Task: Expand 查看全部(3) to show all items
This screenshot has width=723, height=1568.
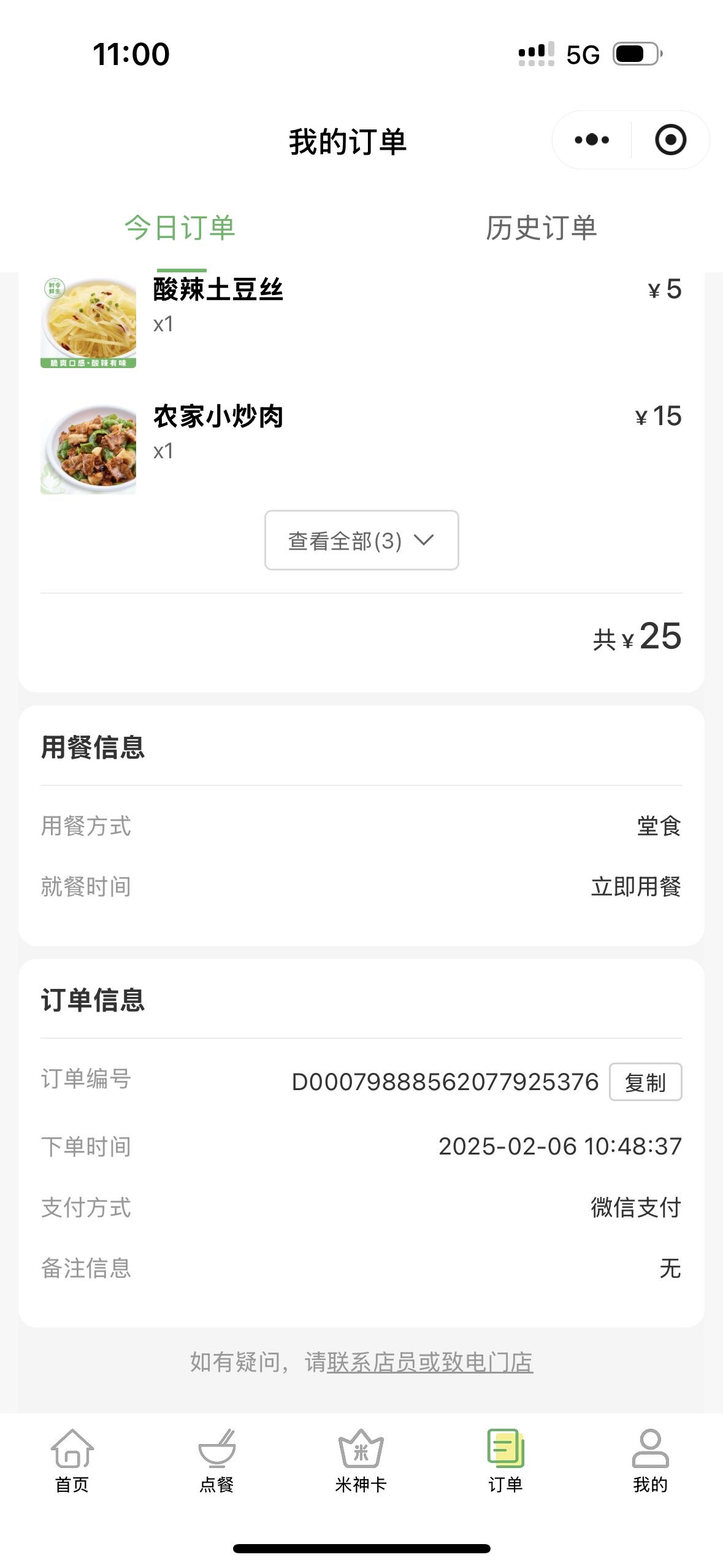Action: 362,540
